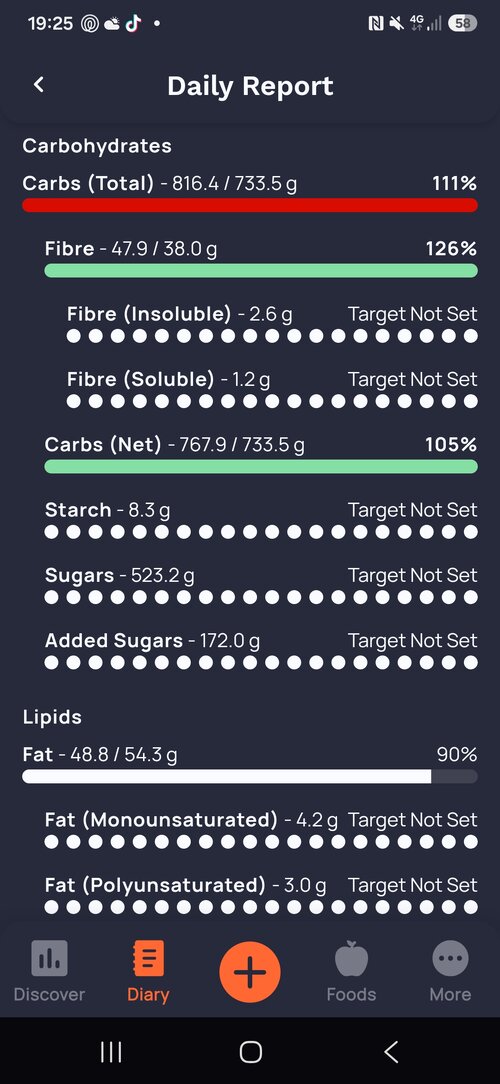Open the Fibre nutrient row
Viewport: 500px width, 1084px height.
point(261,259)
